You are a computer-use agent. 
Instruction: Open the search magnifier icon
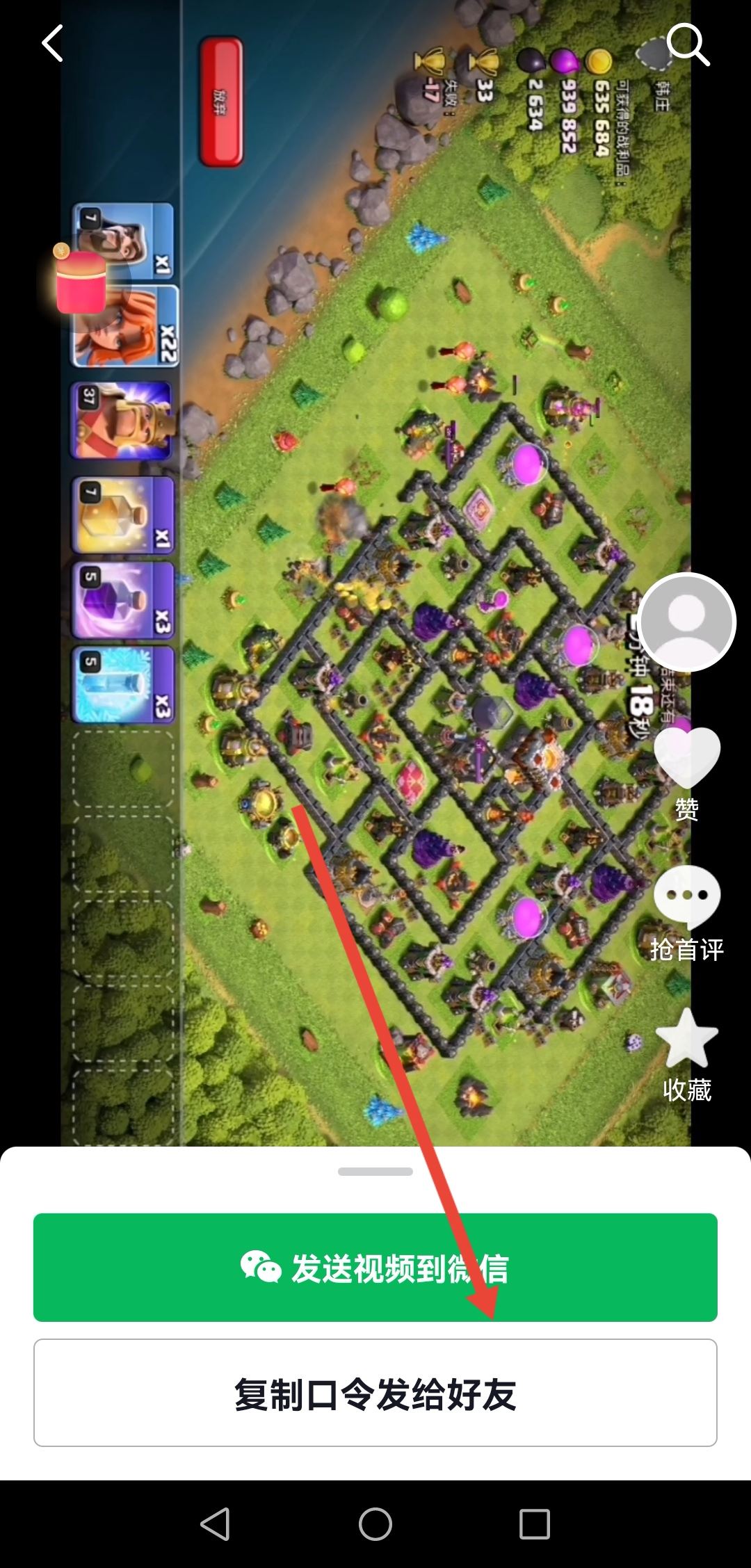(688, 45)
